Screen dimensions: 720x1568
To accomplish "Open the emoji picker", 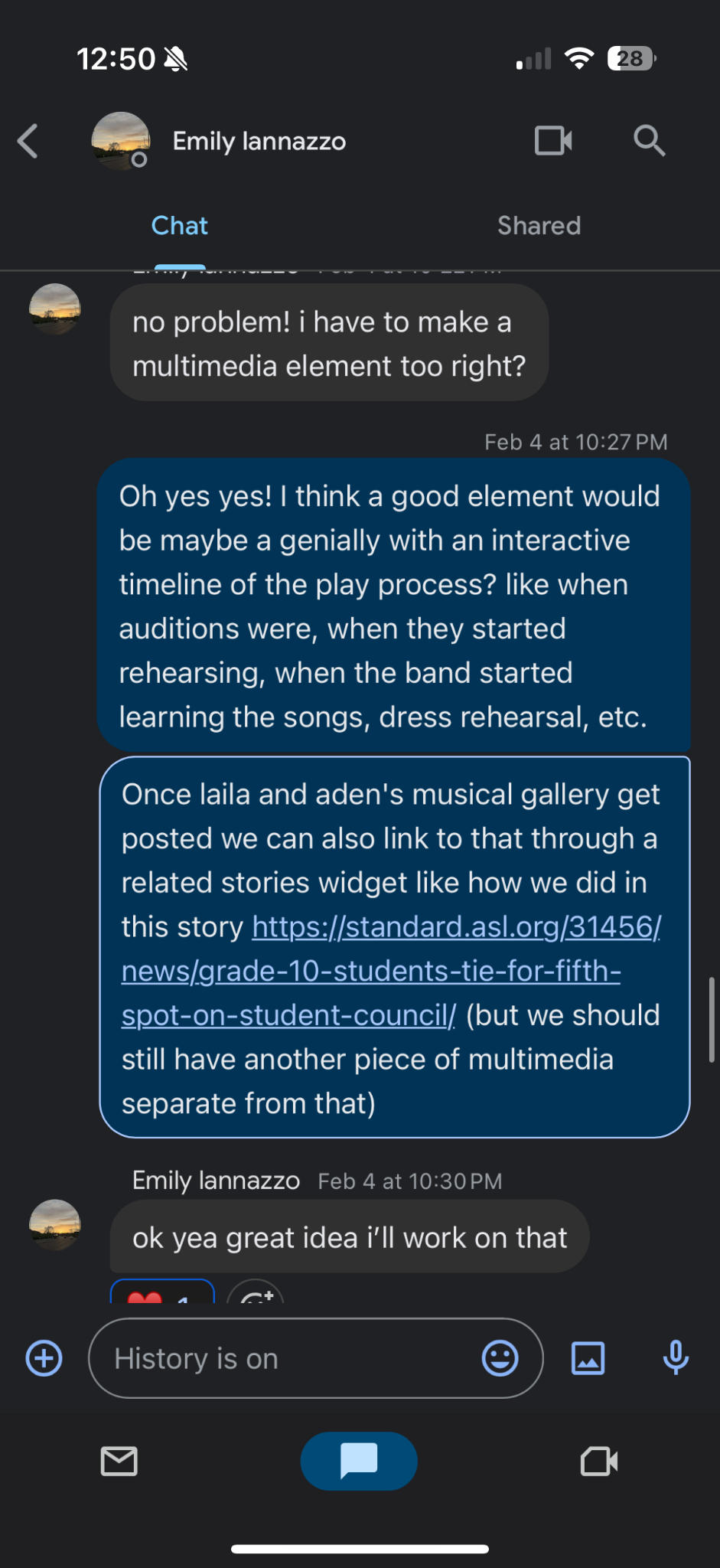I will click(500, 1358).
